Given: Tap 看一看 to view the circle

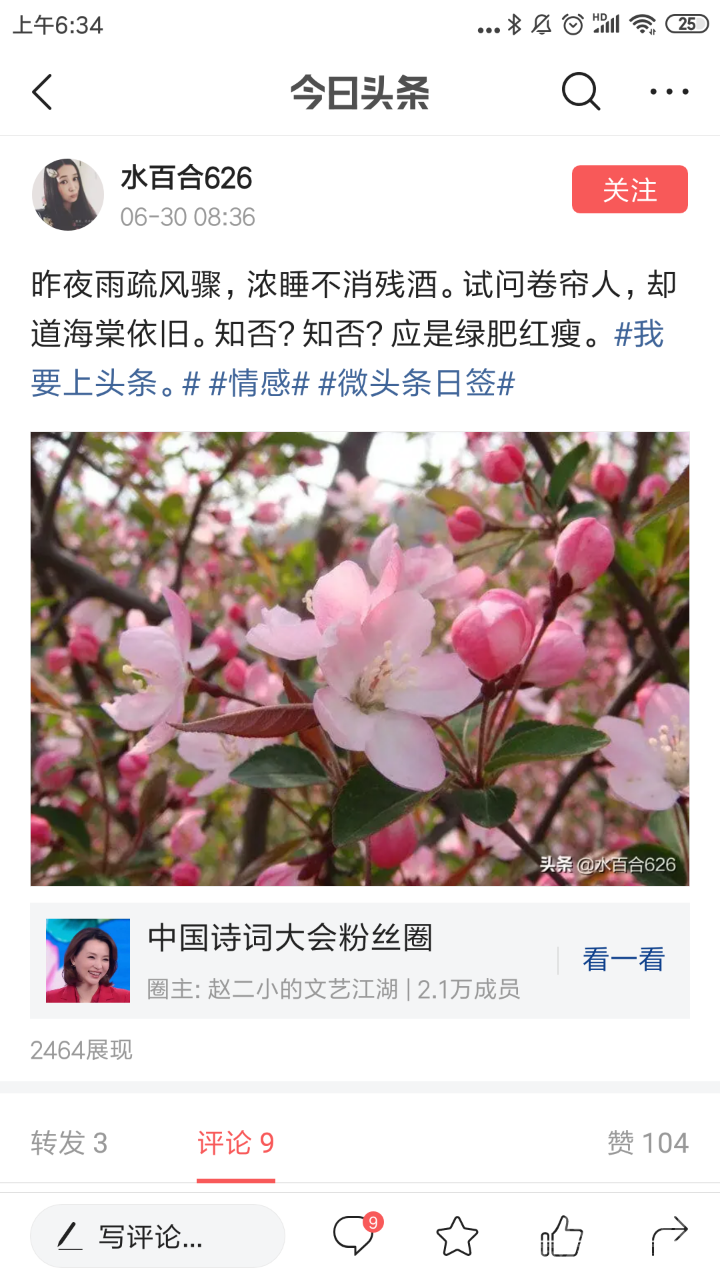Looking at the screenshot, I should click(x=623, y=960).
